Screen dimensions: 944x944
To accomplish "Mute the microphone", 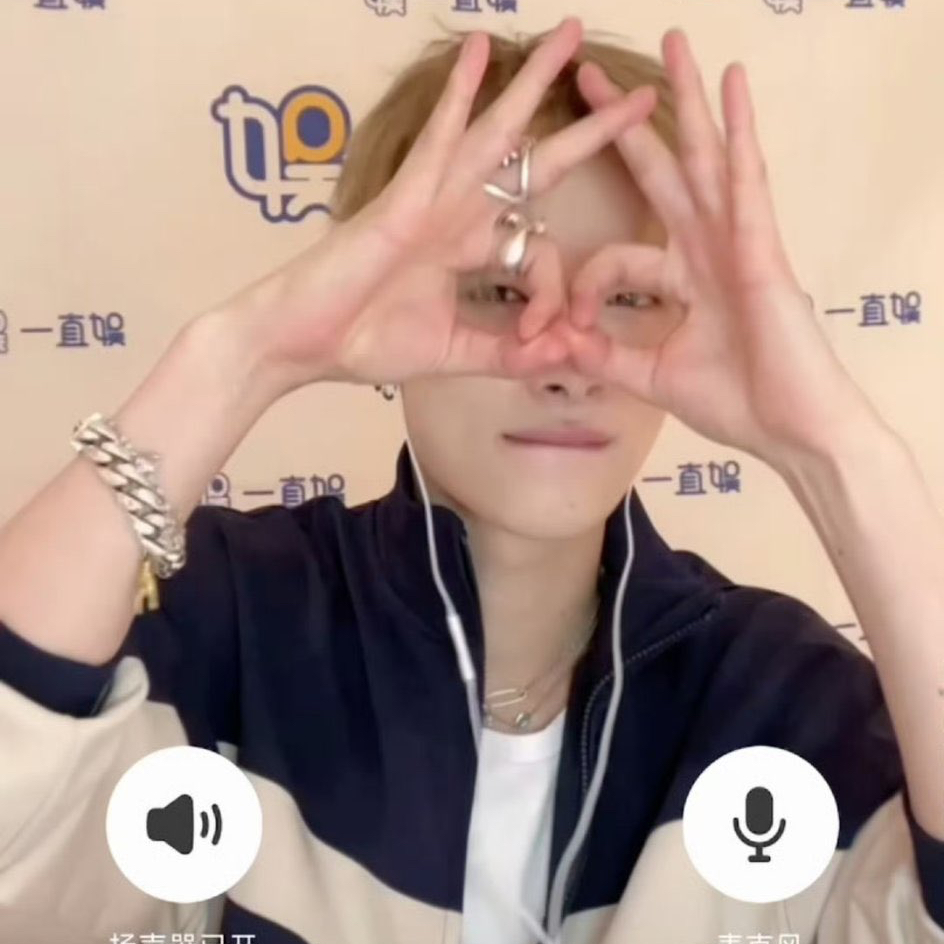I will click(760, 824).
